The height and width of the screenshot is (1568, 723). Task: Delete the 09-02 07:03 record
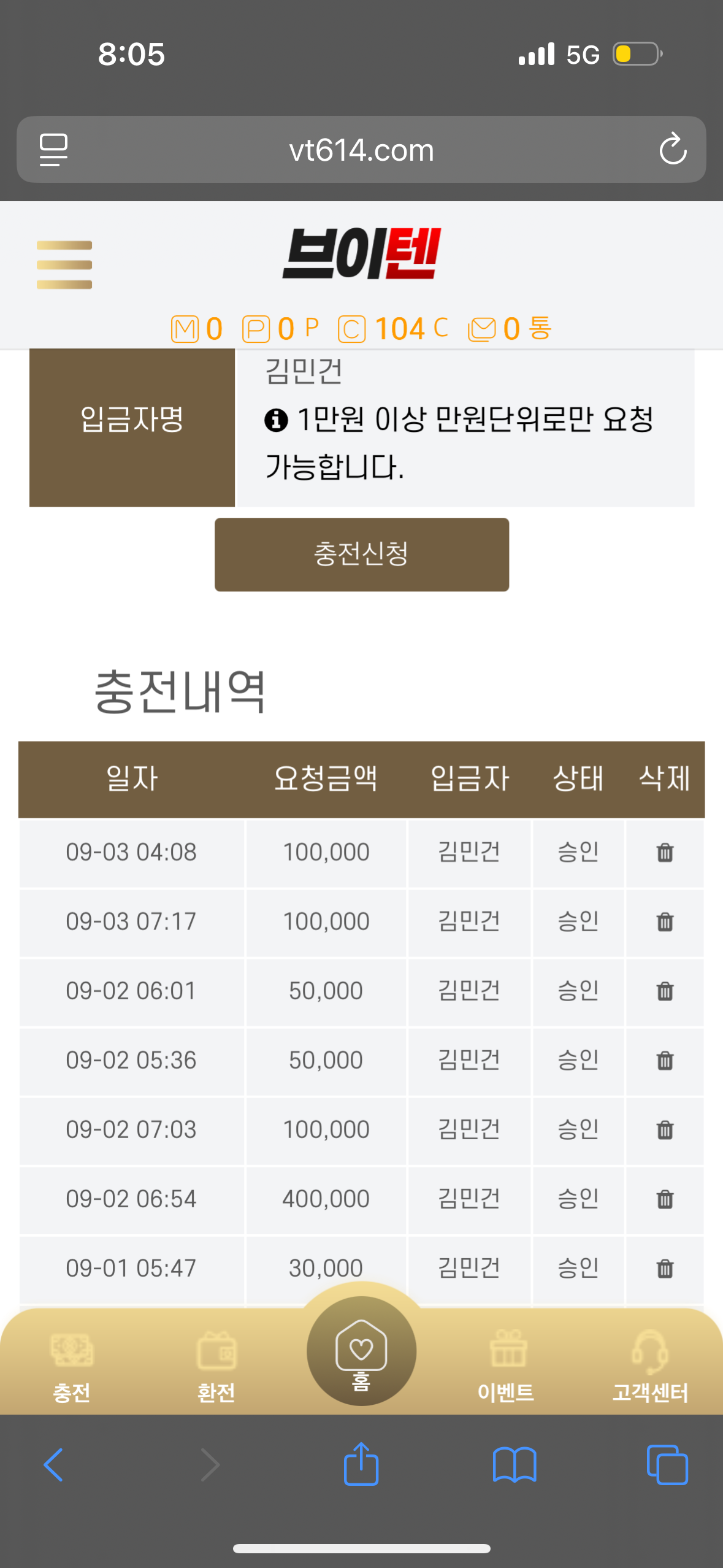[x=665, y=1130]
